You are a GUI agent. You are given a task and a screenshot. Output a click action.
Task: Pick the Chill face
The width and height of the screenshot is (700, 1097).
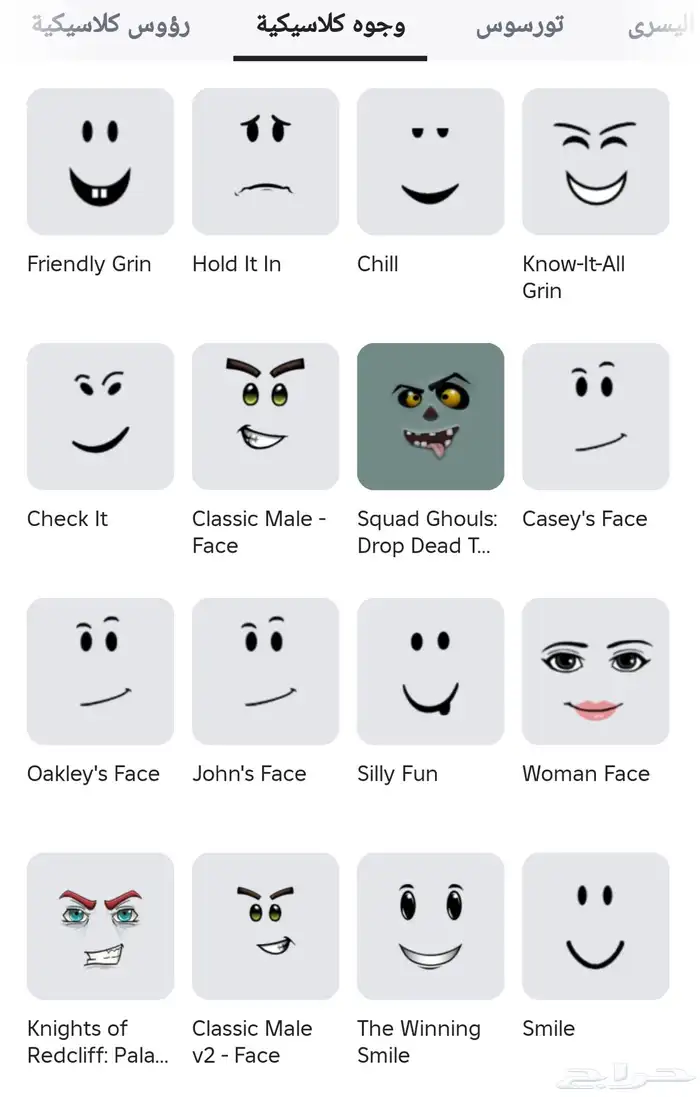(x=430, y=162)
